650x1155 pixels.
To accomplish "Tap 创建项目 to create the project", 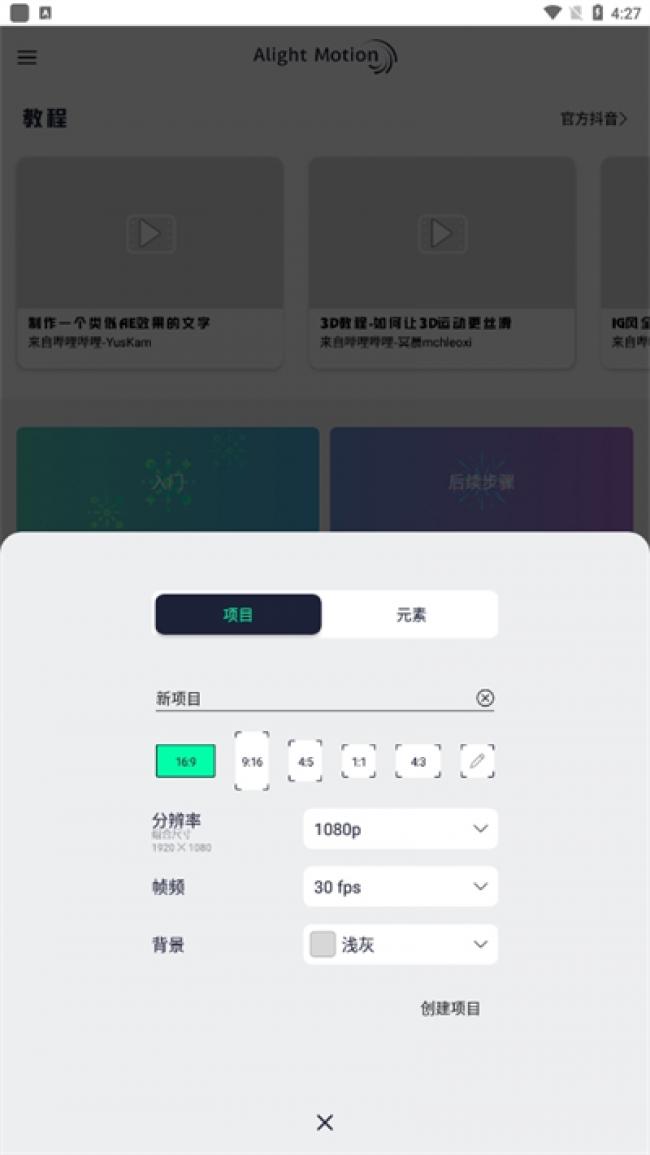I will 450,1008.
